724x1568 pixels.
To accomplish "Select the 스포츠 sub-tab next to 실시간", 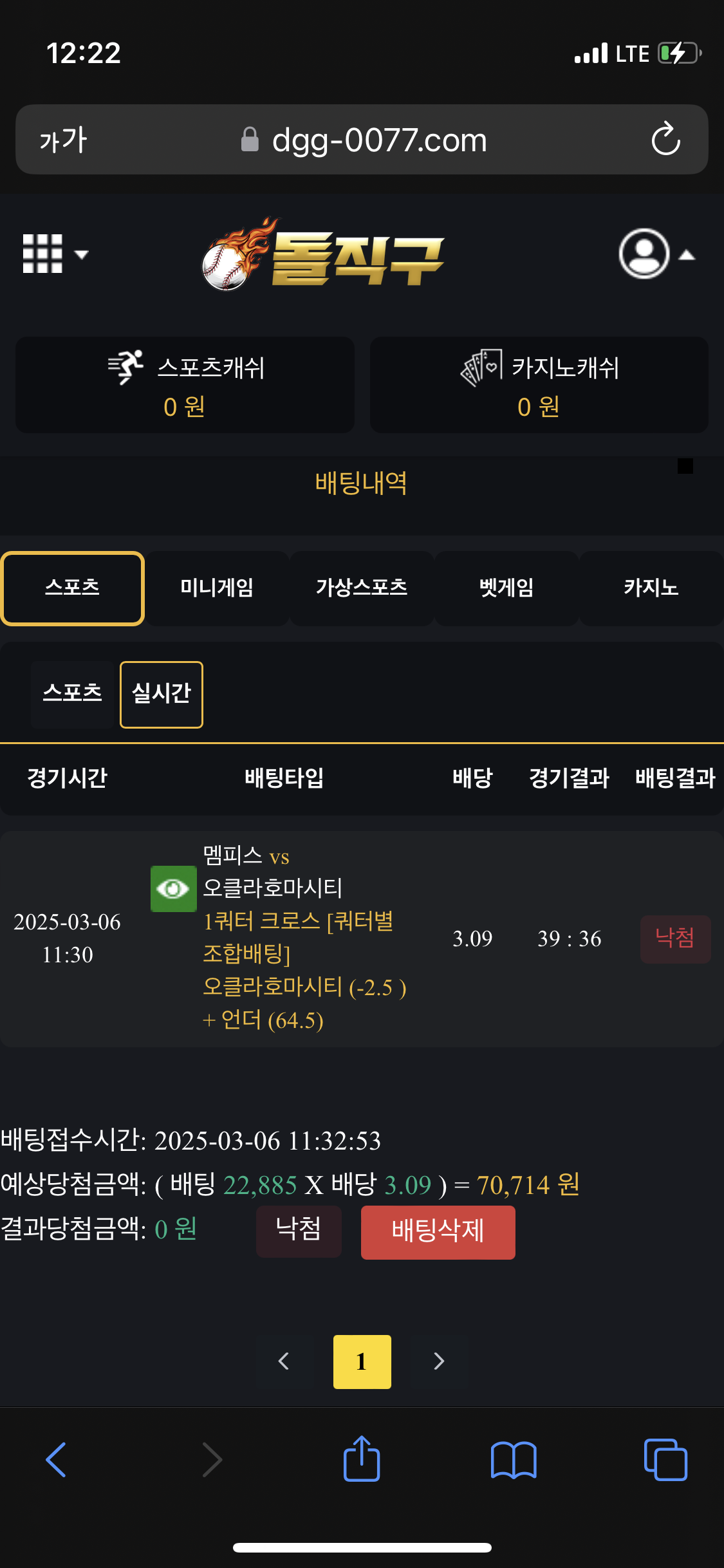I will click(72, 694).
